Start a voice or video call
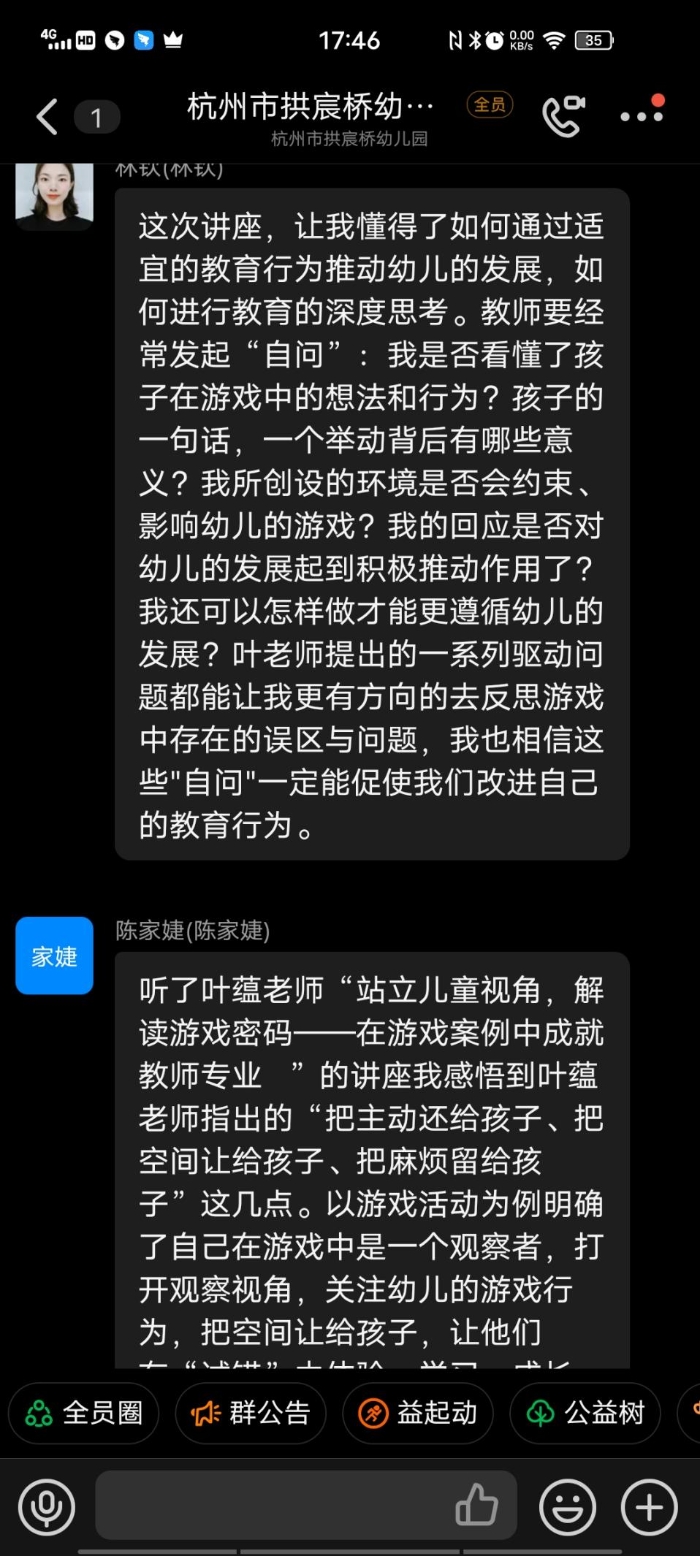Screen dimensions: 700x1556 point(563,116)
